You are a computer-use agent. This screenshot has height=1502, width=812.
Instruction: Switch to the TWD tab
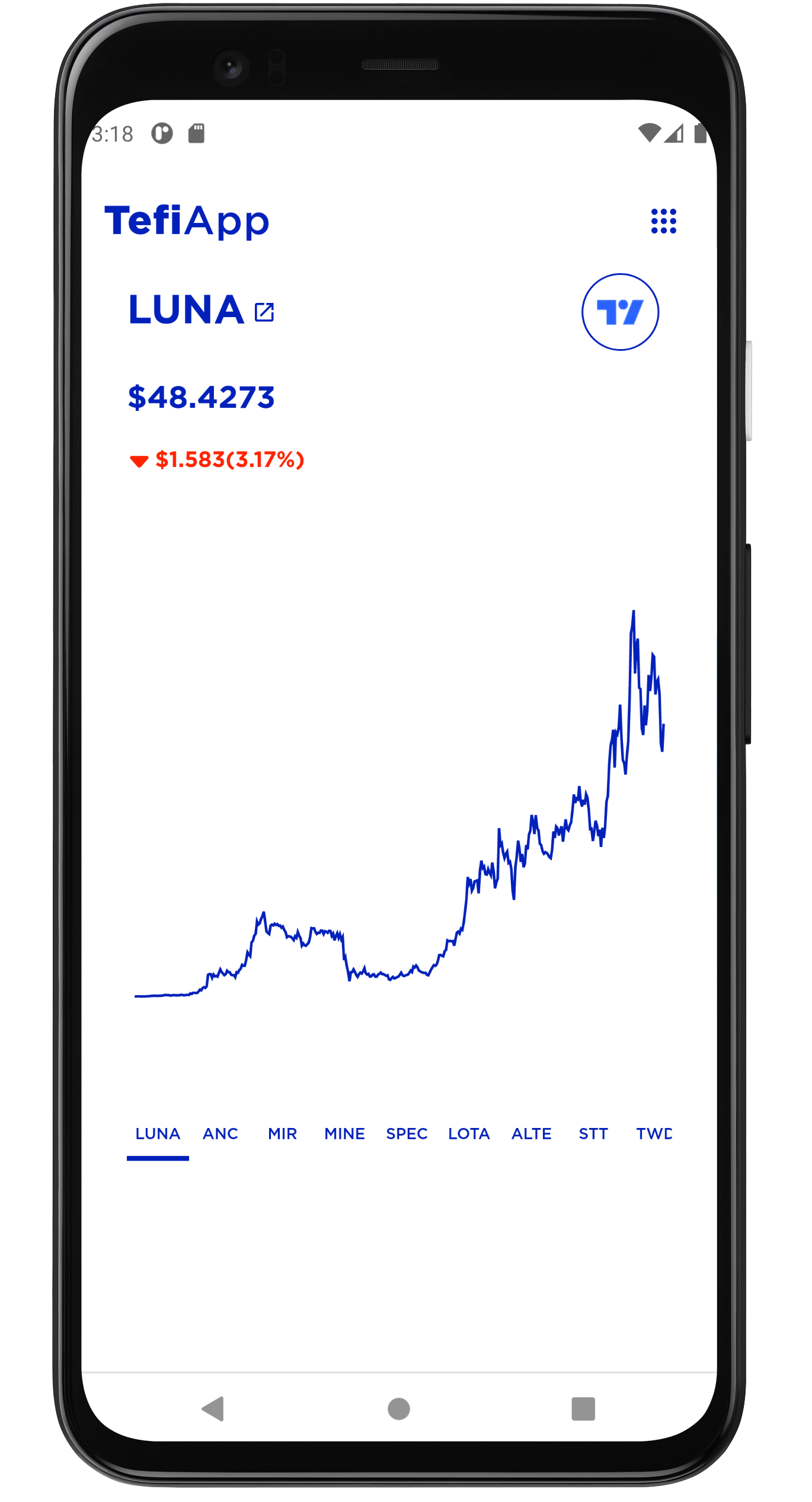click(654, 1134)
